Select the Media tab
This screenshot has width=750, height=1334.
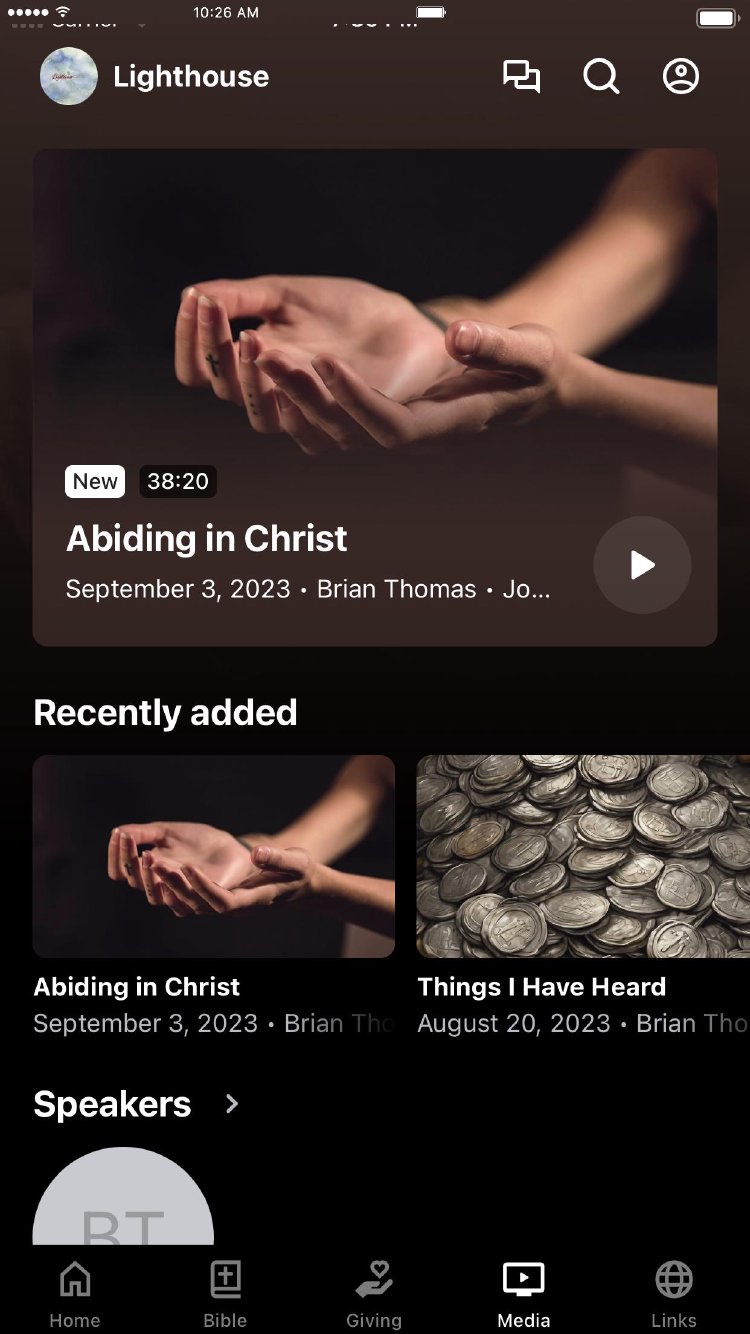[x=524, y=1294]
